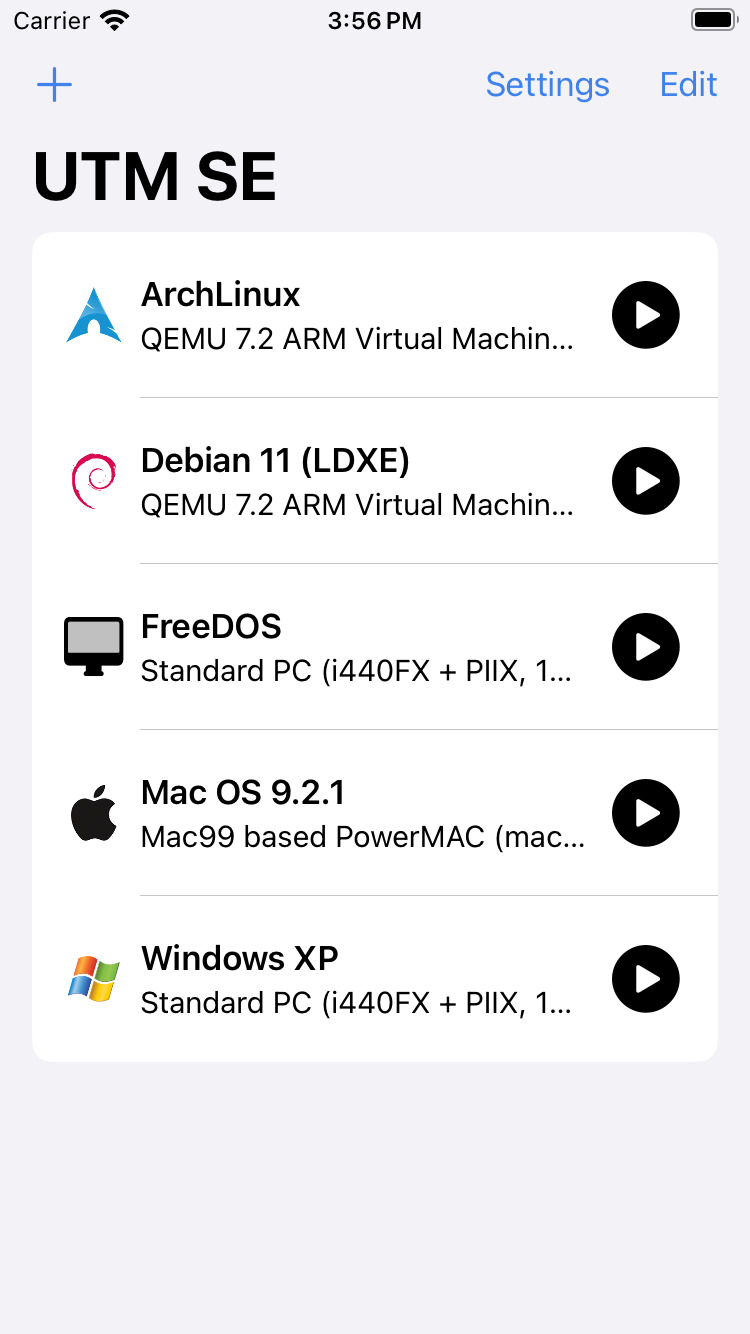Run the Windows XP virtual machine
750x1334 pixels.
(x=645, y=978)
